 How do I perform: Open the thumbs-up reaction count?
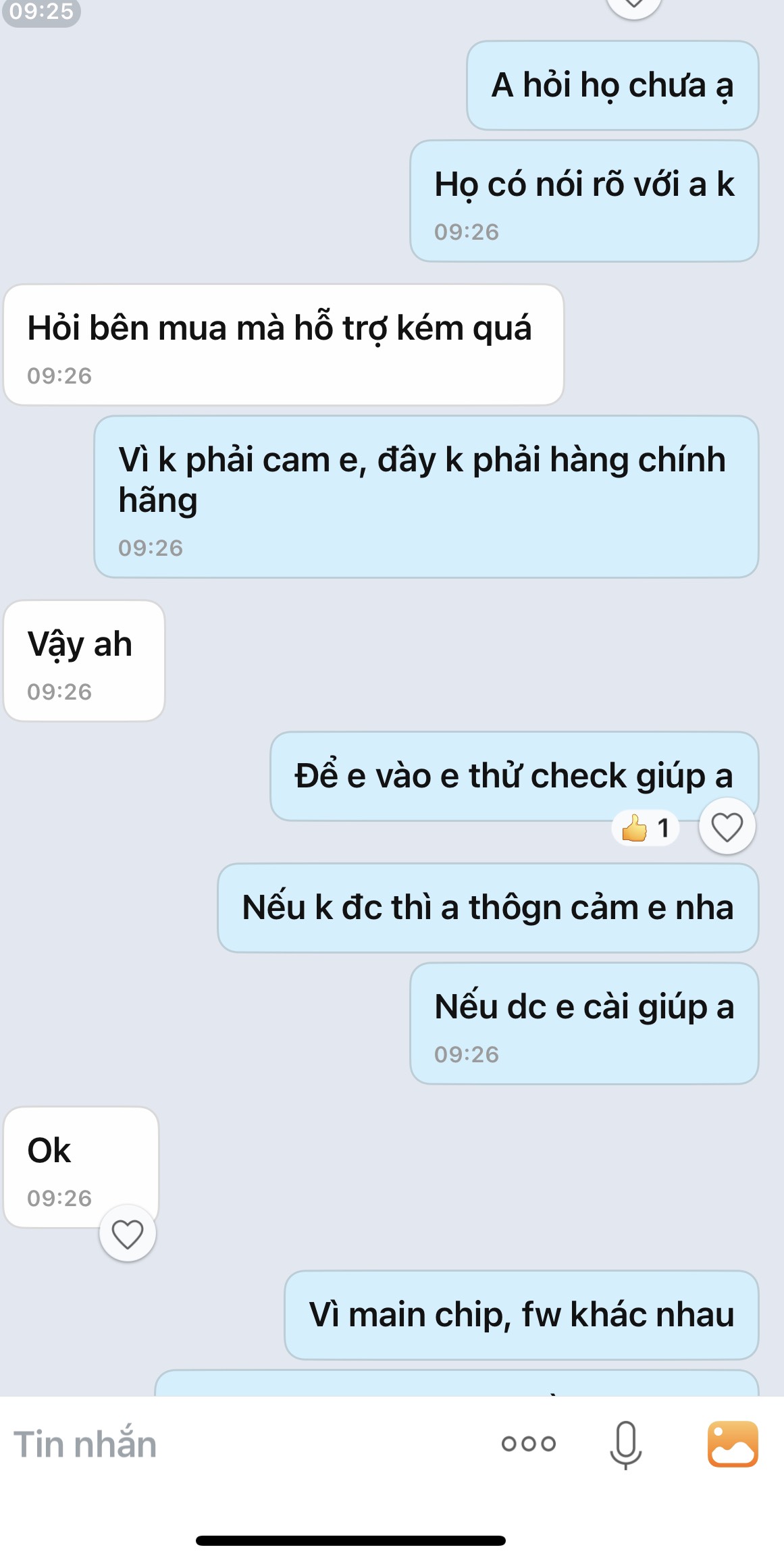645,827
